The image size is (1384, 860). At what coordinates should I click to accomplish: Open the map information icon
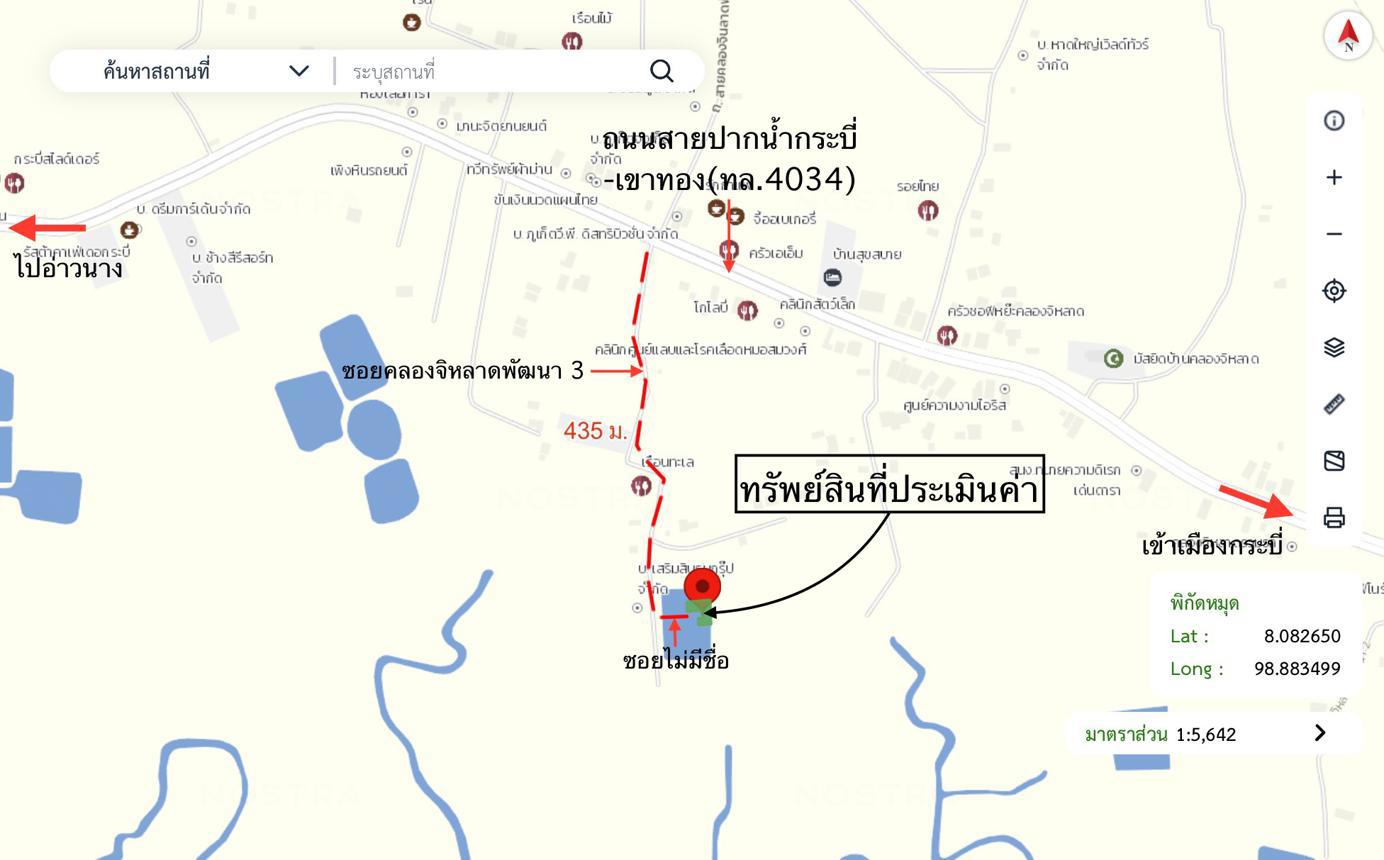point(1333,121)
